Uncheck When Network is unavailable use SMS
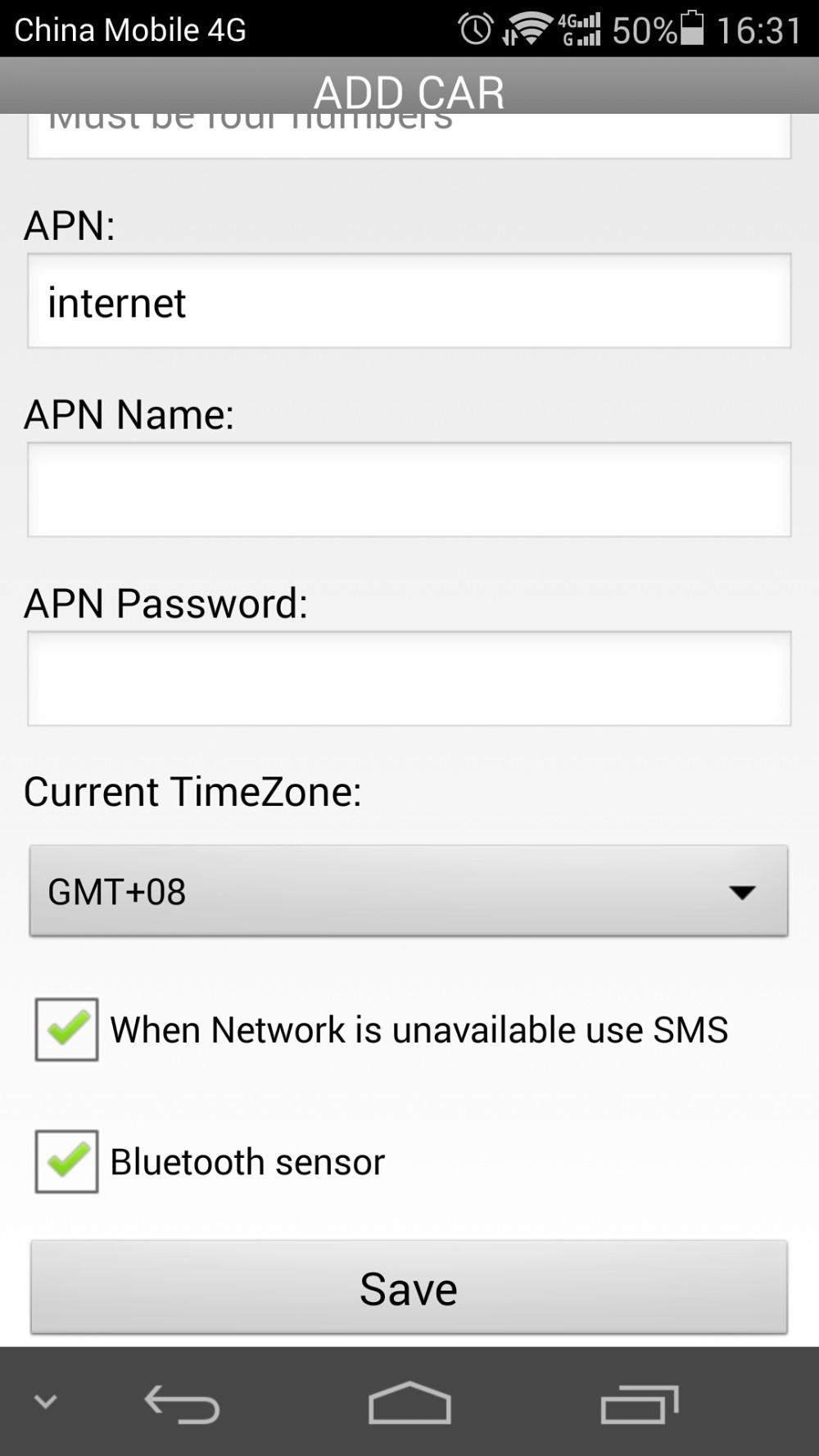 click(67, 1029)
